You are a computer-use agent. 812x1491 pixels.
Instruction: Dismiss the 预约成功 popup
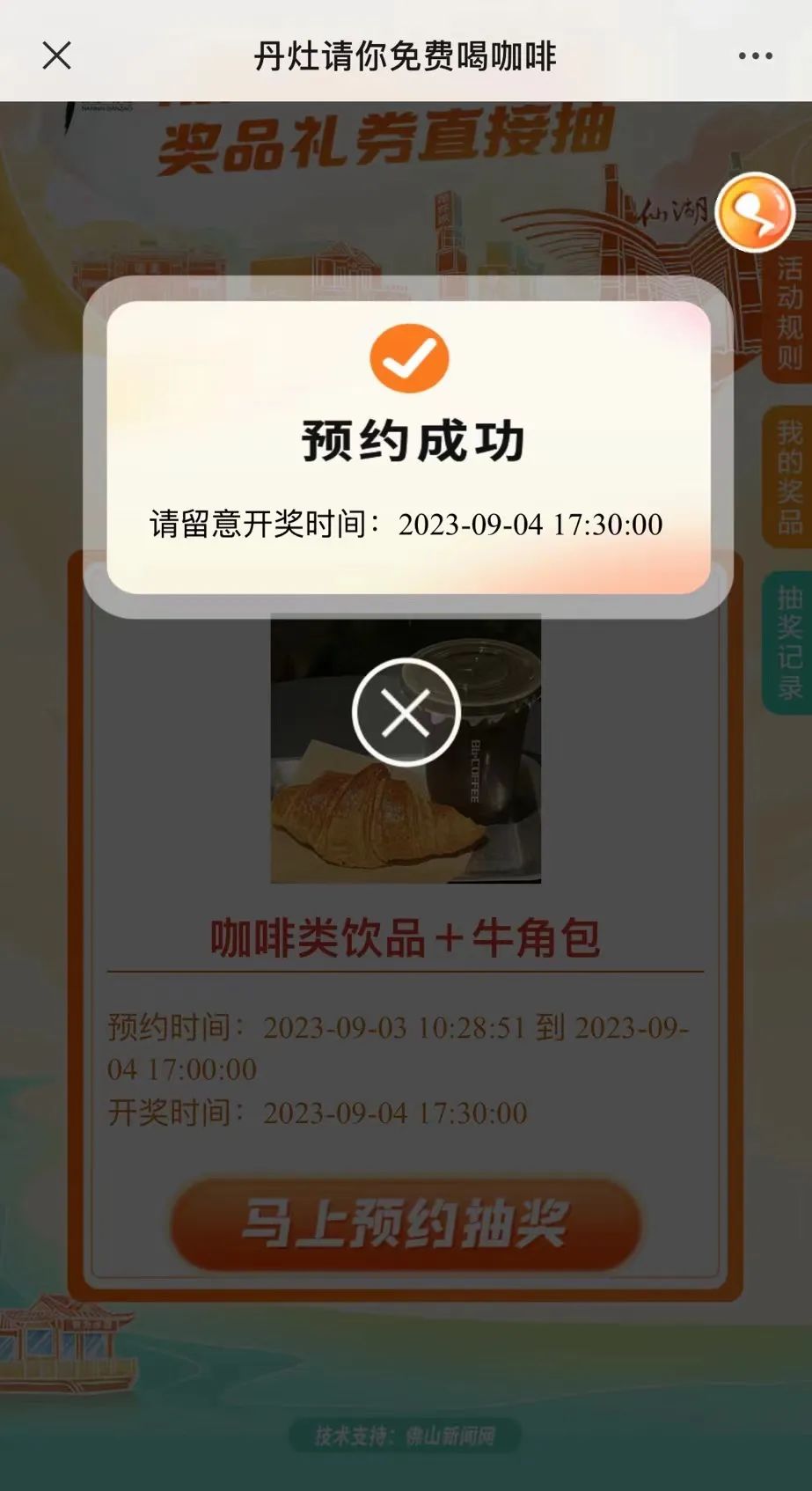[406, 711]
